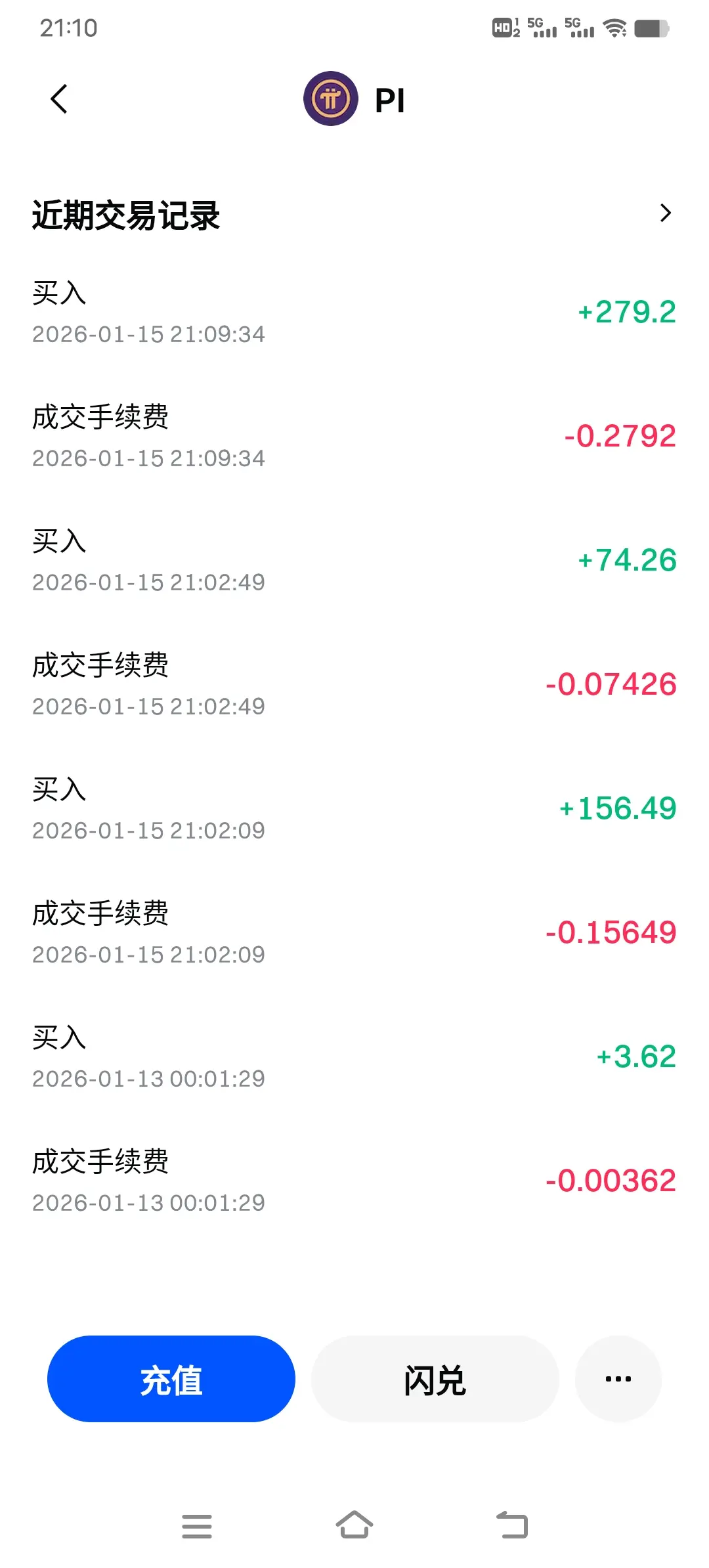Open the +279.2 买入 transaction

tap(354, 313)
